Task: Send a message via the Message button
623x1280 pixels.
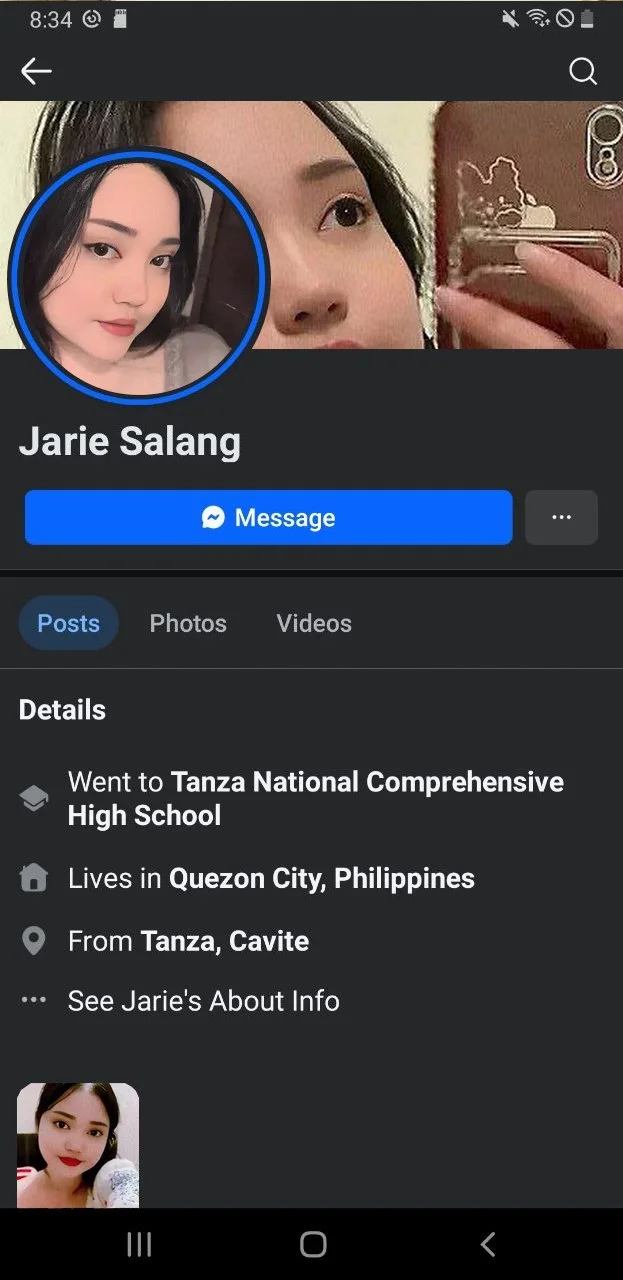Action: point(268,517)
